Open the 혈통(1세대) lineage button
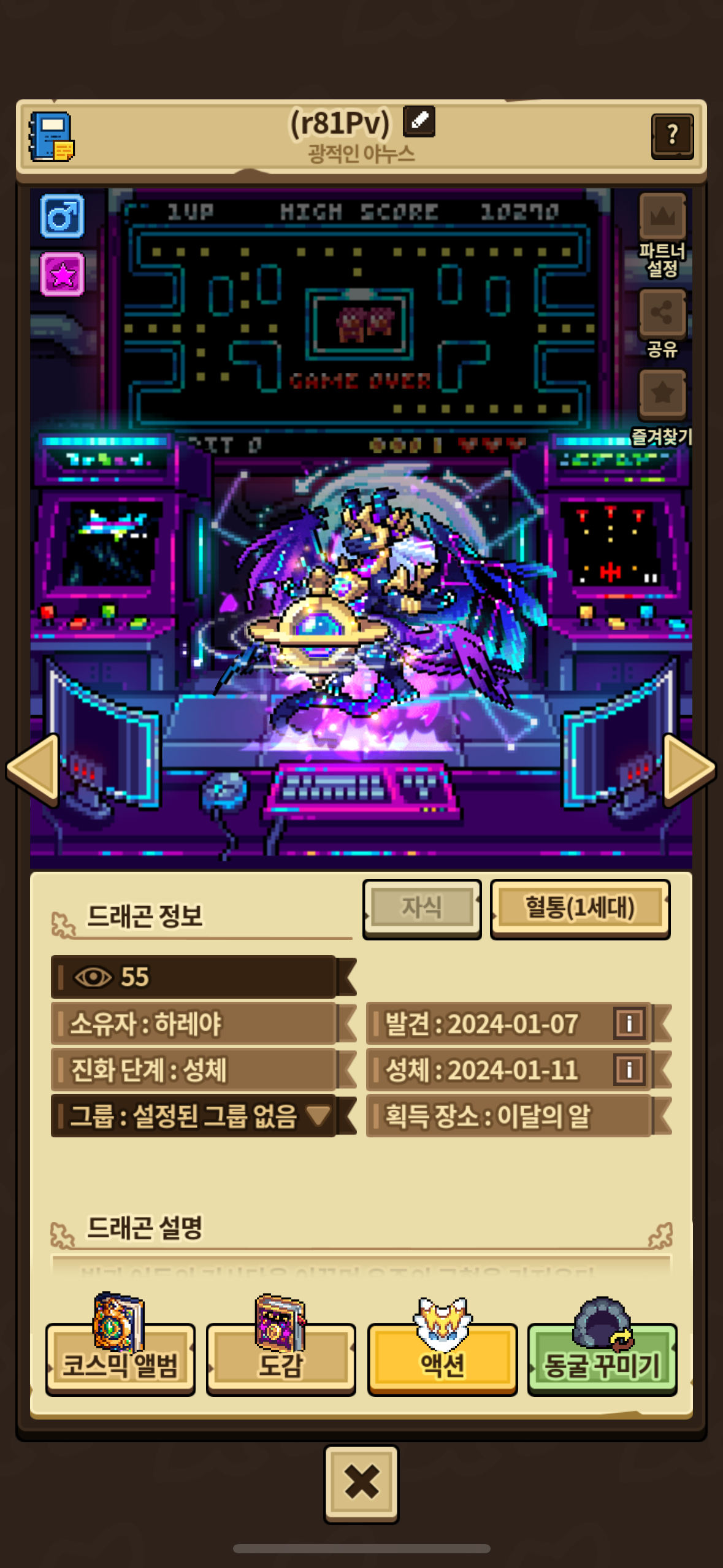Viewport: 723px width, 1568px height. click(580, 909)
